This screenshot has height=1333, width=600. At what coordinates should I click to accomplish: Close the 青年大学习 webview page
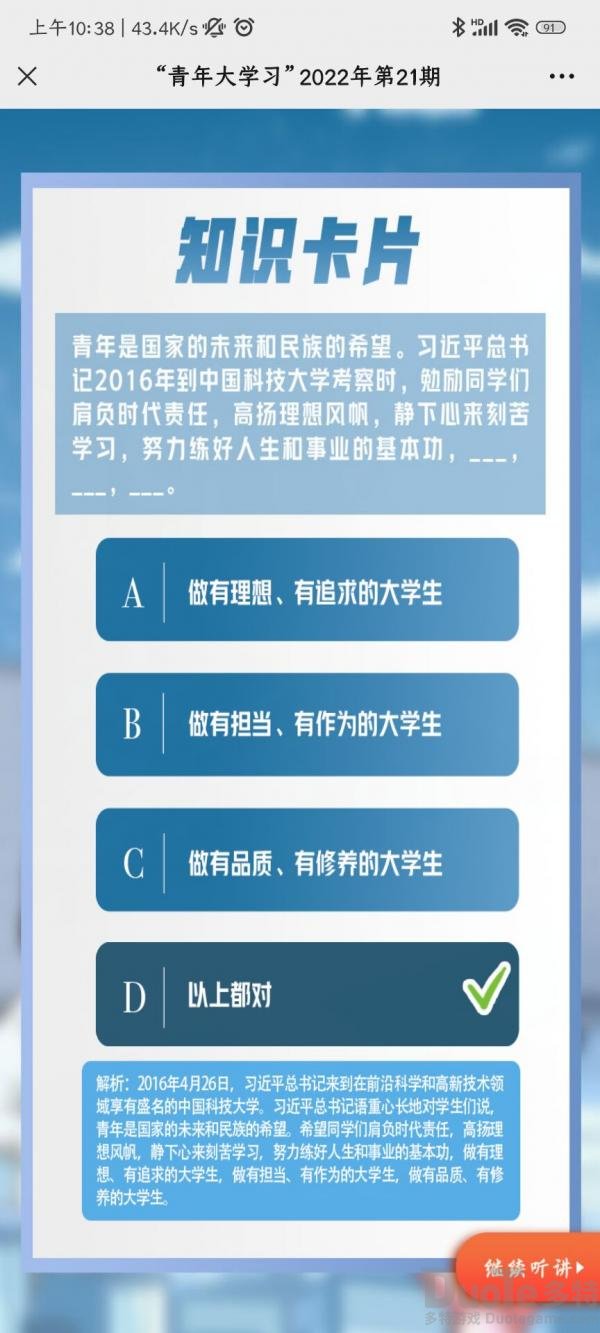tap(28, 77)
